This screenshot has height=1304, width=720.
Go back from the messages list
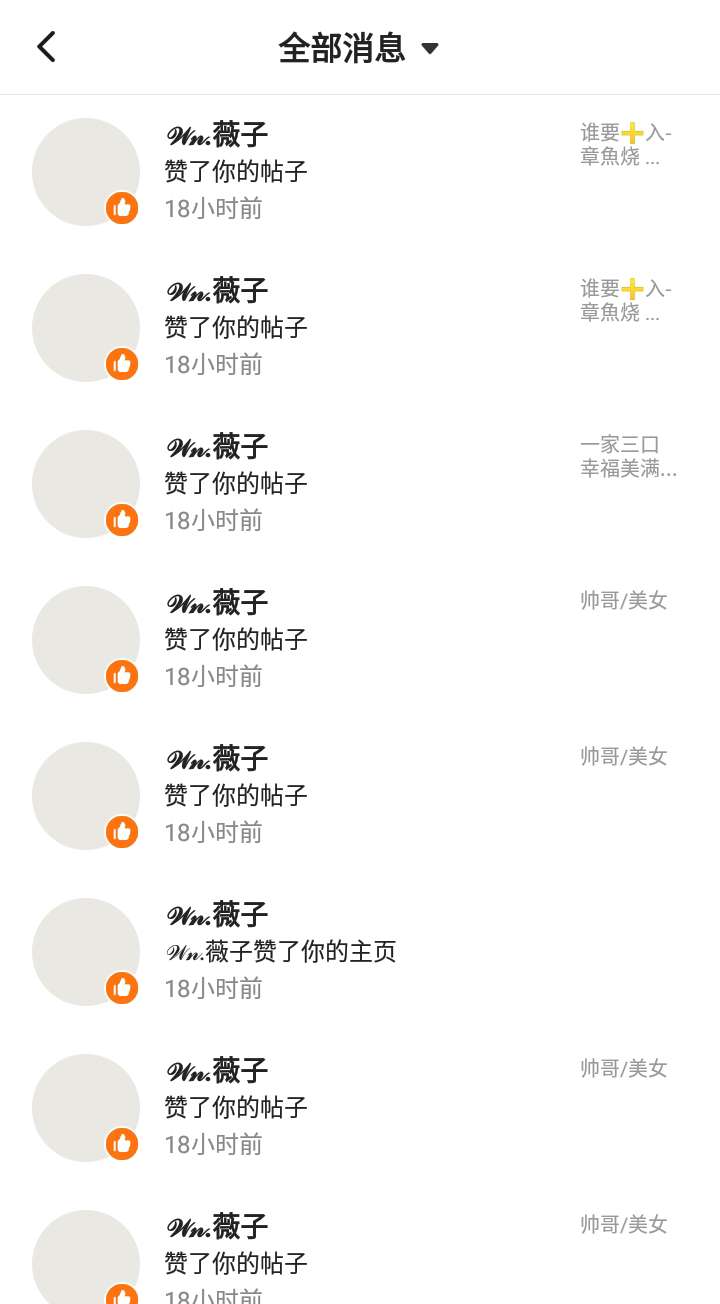(x=46, y=47)
